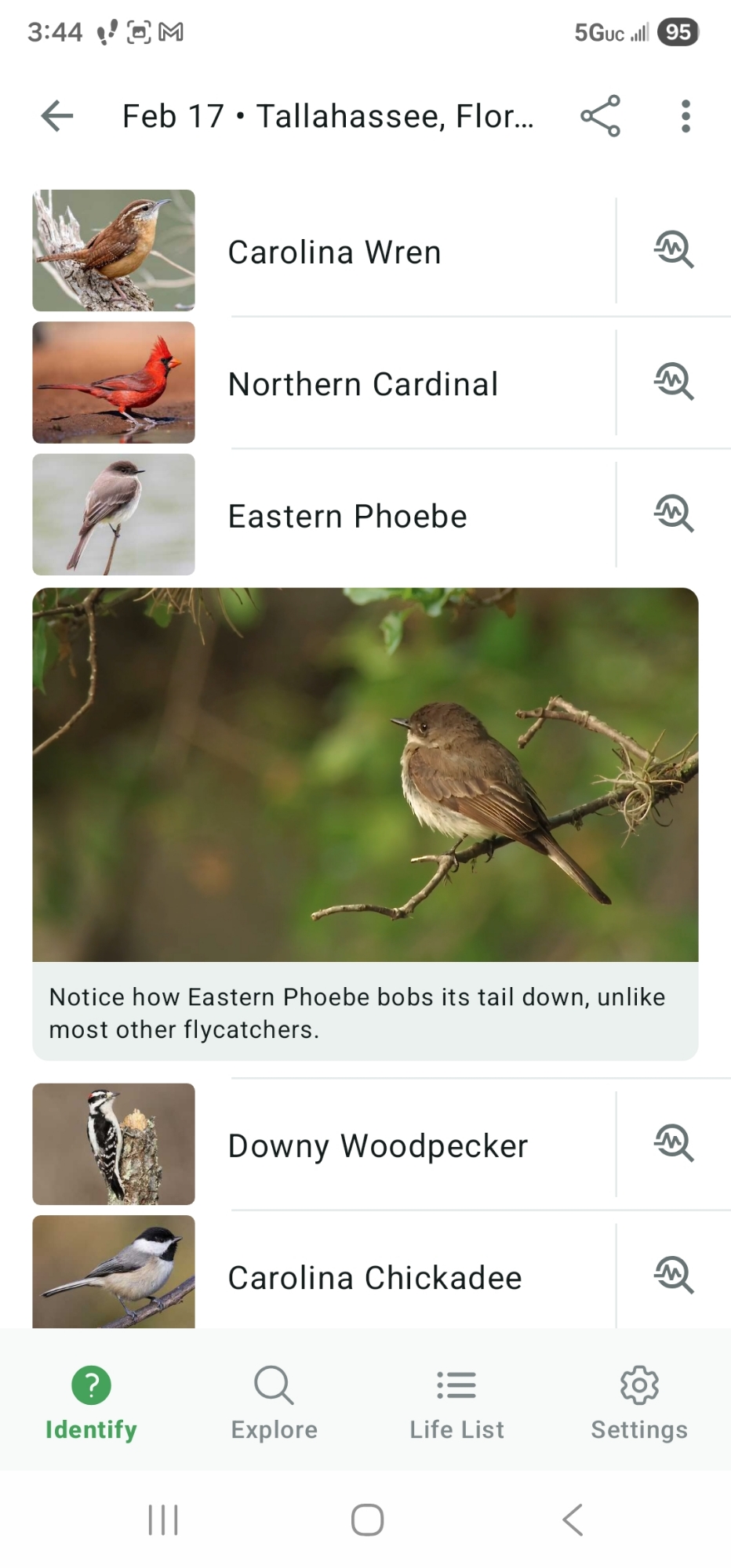The width and height of the screenshot is (731, 1568).
Task: Tap sound search icon for Carolina Chickadee
Action: click(x=674, y=1275)
